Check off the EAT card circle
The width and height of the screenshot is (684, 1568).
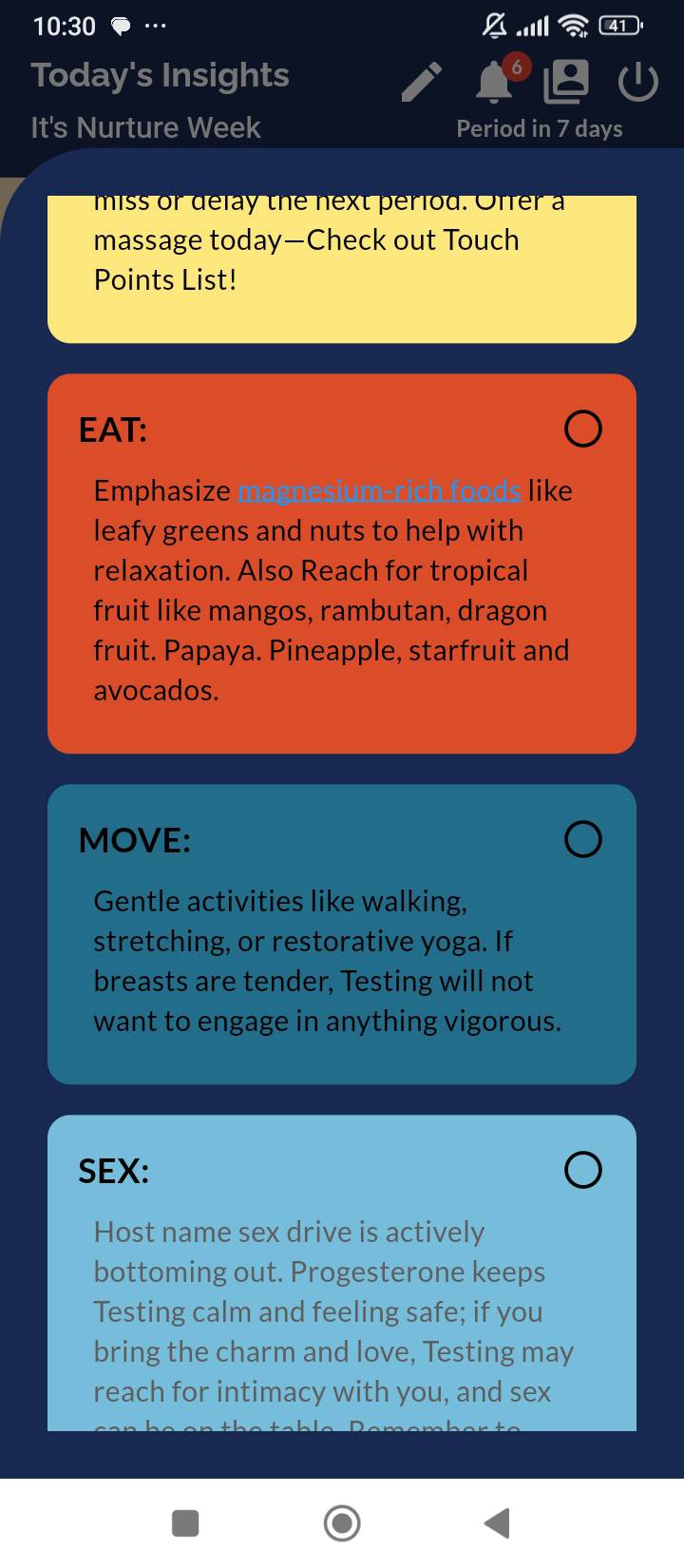click(583, 429)
